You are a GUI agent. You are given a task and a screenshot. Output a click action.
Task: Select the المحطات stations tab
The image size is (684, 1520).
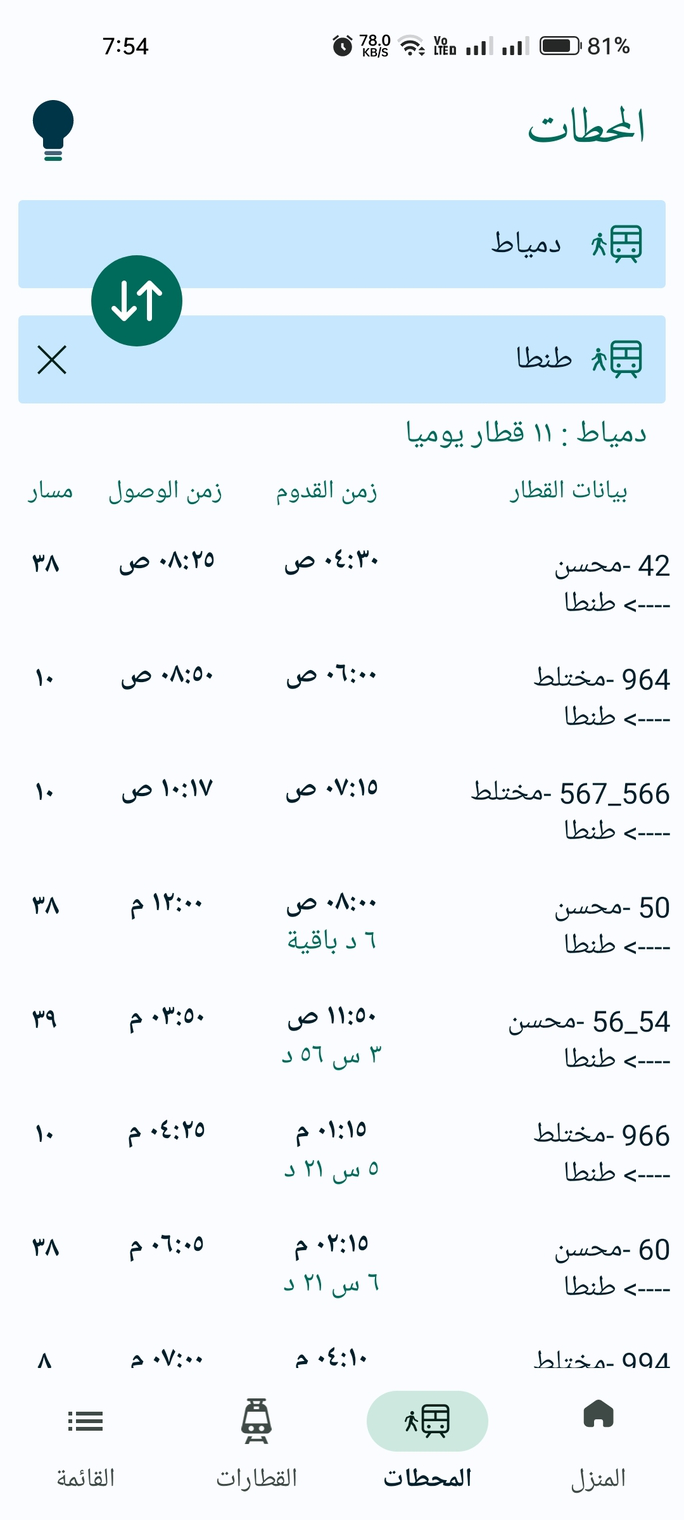(427, 1442)
